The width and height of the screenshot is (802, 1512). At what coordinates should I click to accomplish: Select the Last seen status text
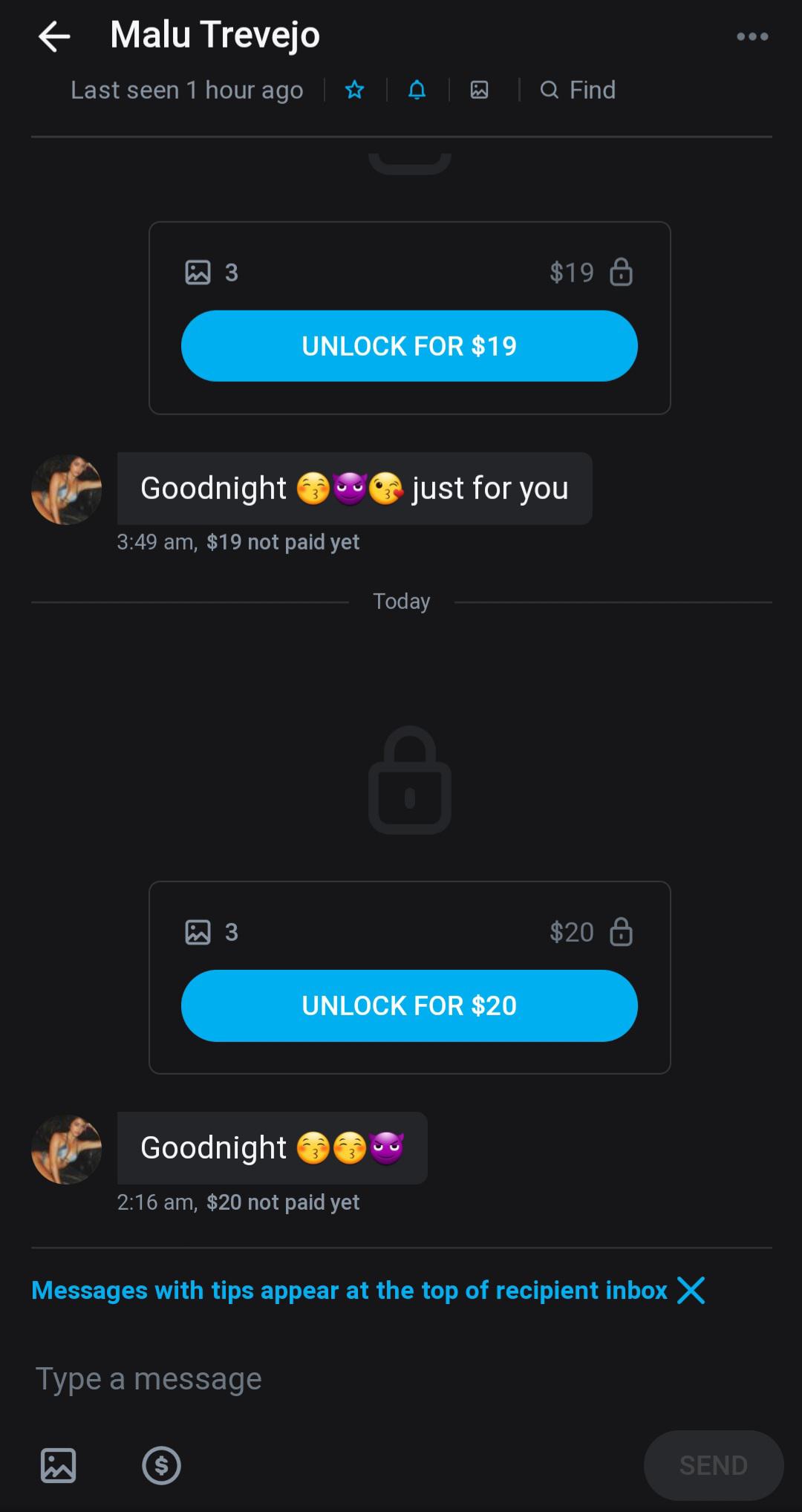coord(187,90)
